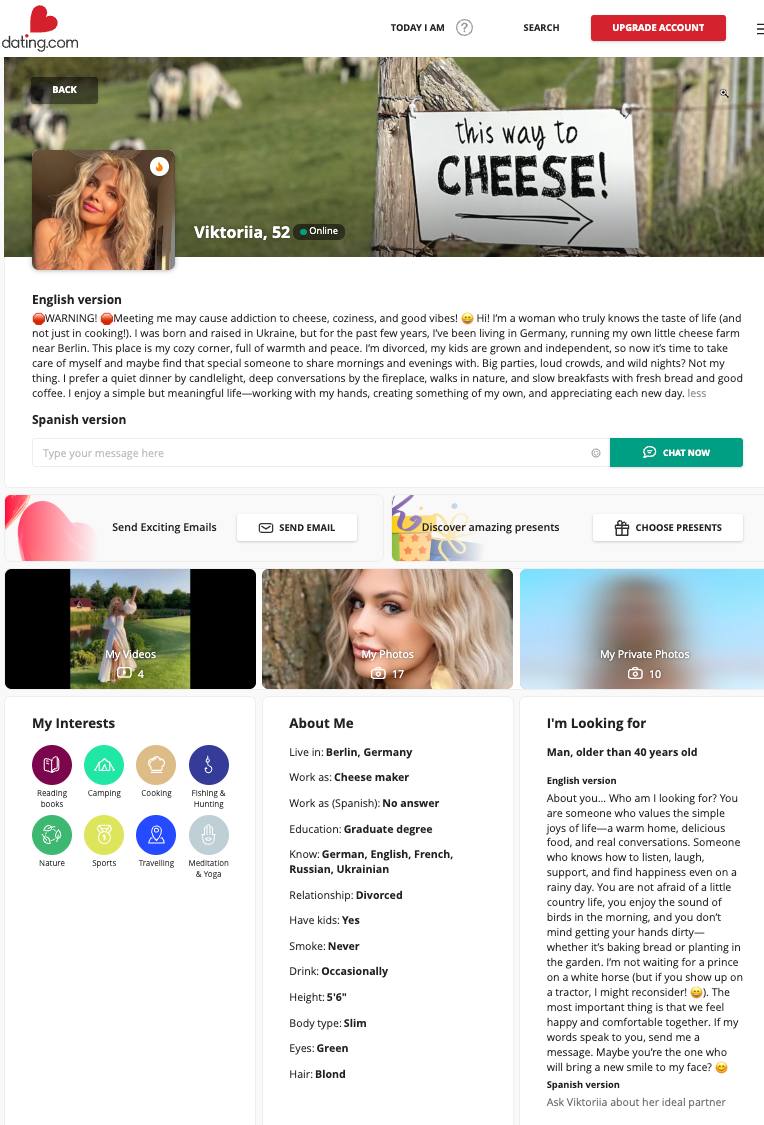Viewport: 764px width, 1125px height.
Task: Go back using the BACK button
Action: click(x=64, y=90)
